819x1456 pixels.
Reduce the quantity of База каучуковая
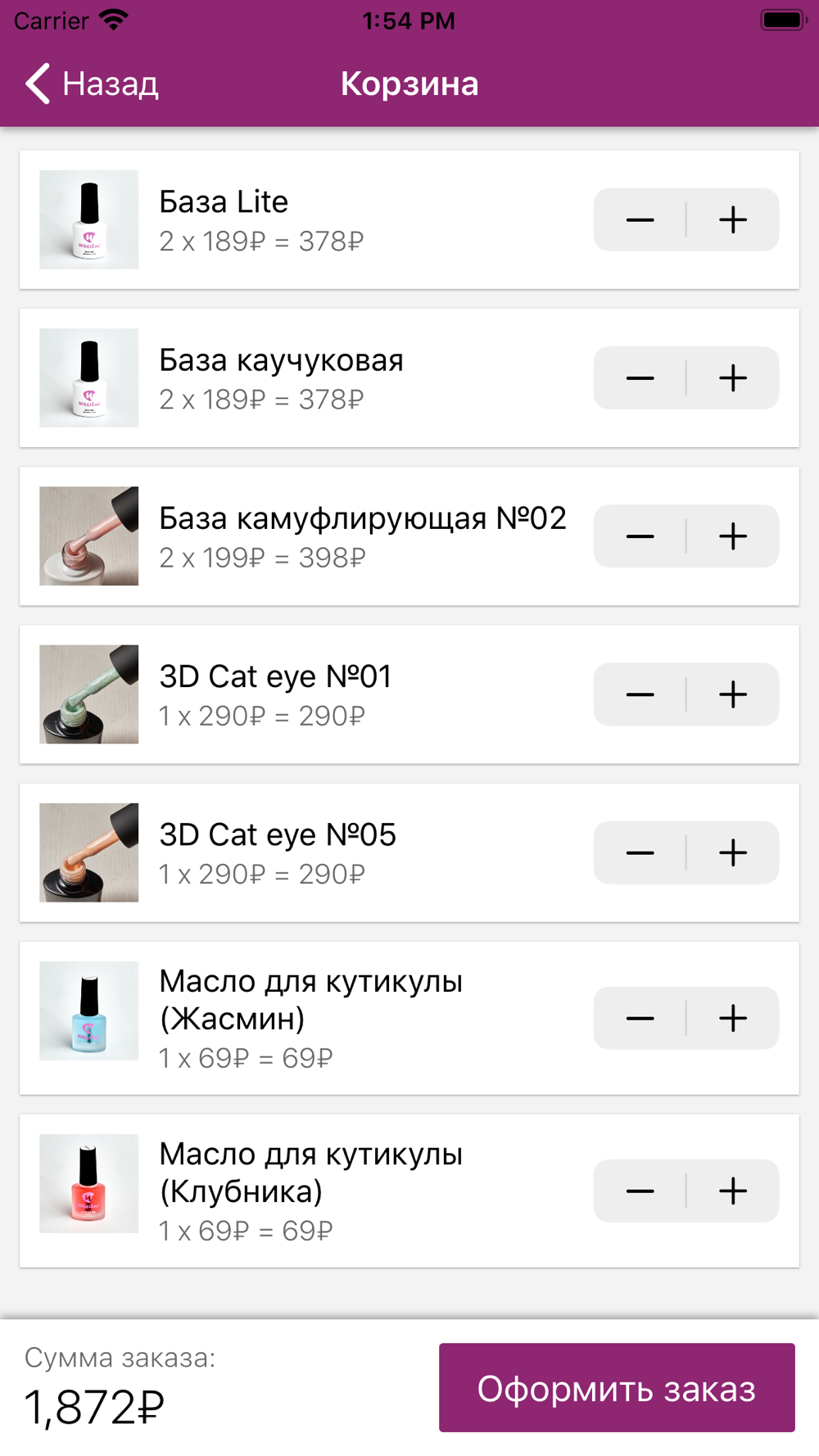640,378
